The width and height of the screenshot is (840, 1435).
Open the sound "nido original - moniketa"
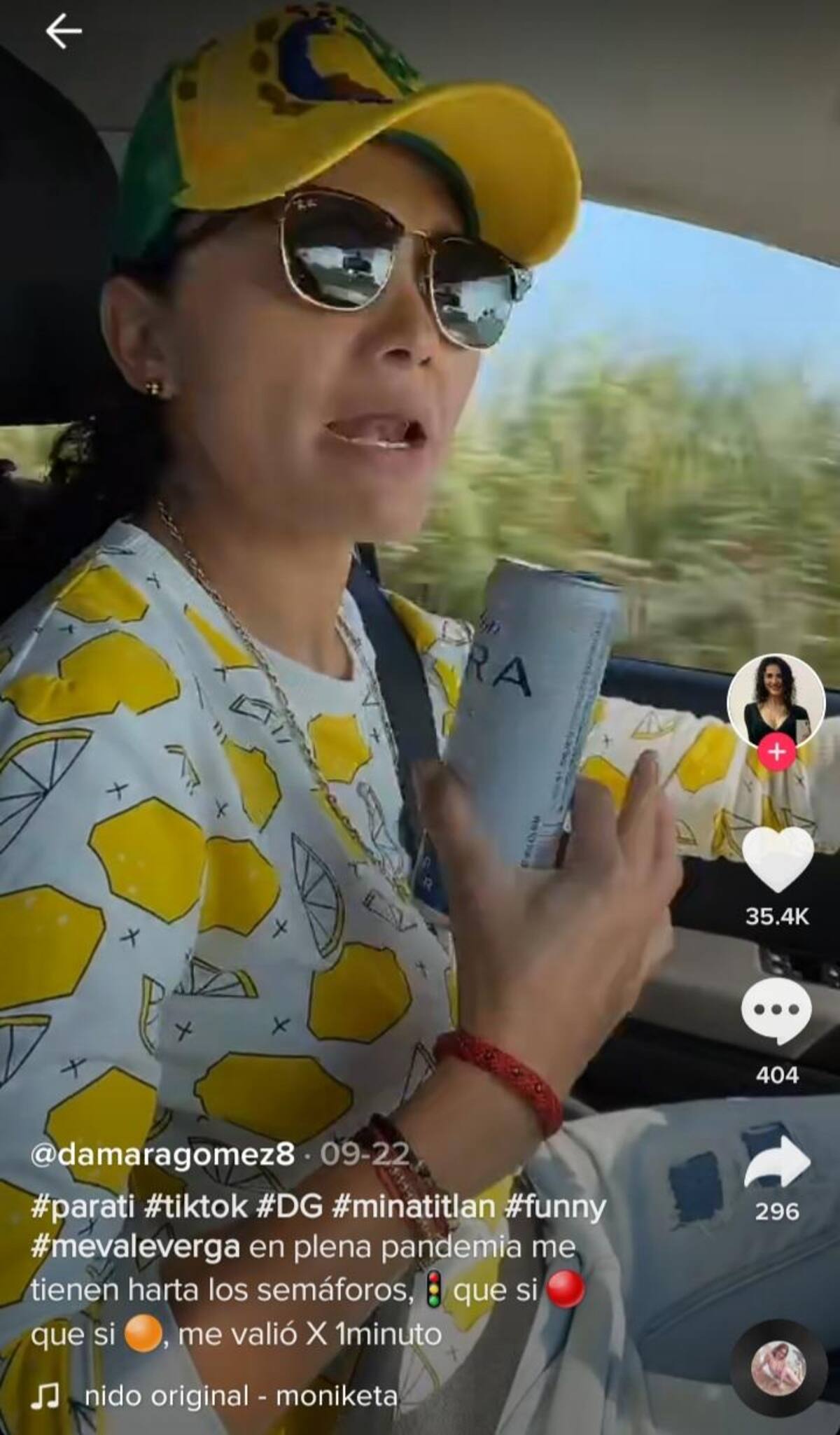point(240,1396)
